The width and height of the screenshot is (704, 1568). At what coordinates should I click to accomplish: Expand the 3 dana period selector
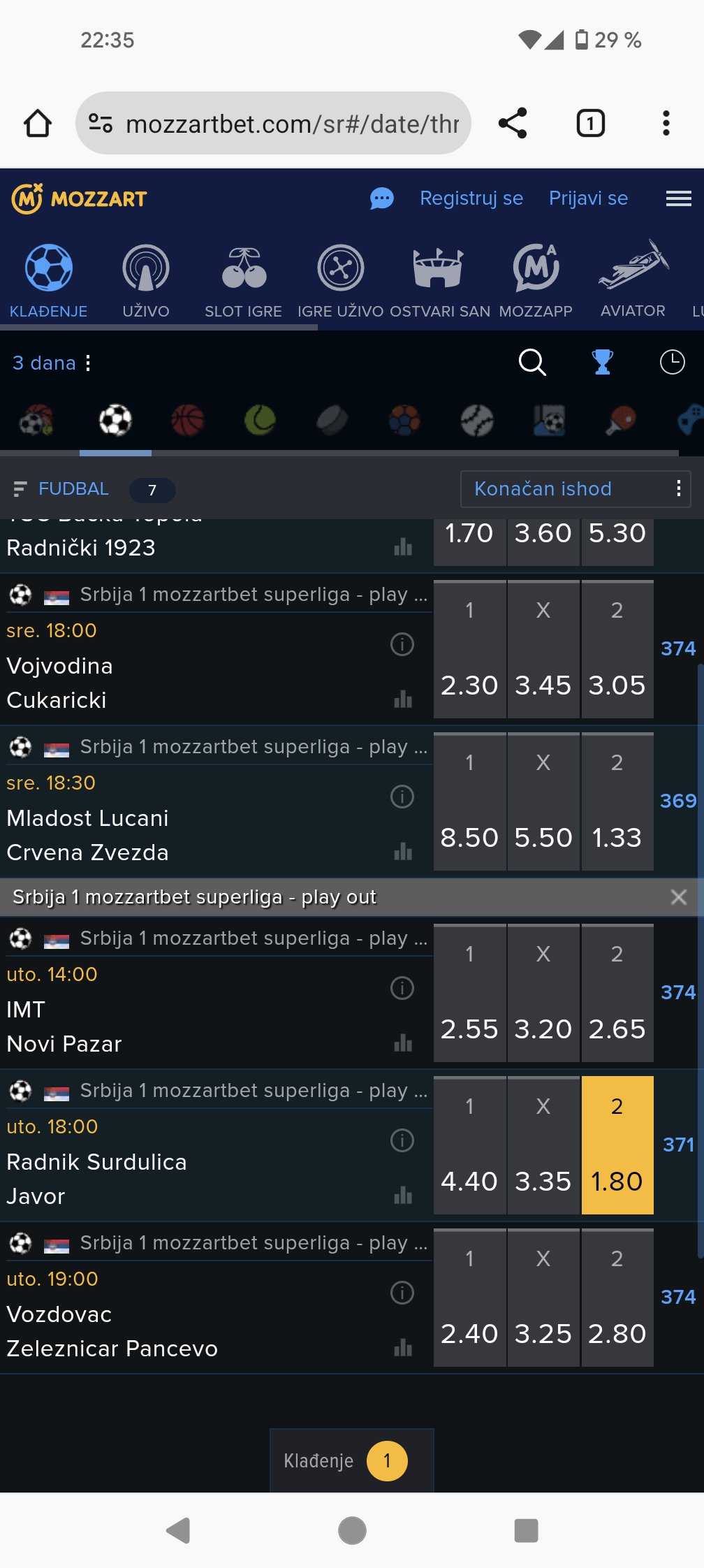pyautogui.click(x=52, y=363)
